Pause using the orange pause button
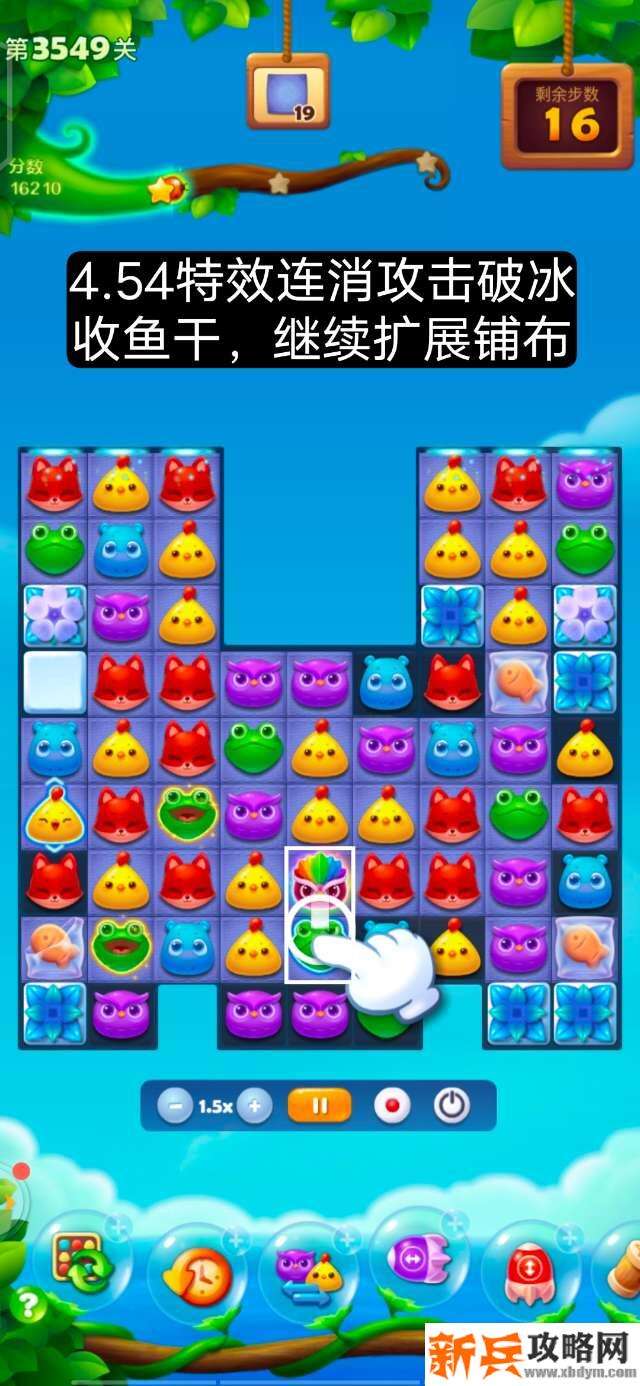640x1386 pixels. [x=320, y=1106]
